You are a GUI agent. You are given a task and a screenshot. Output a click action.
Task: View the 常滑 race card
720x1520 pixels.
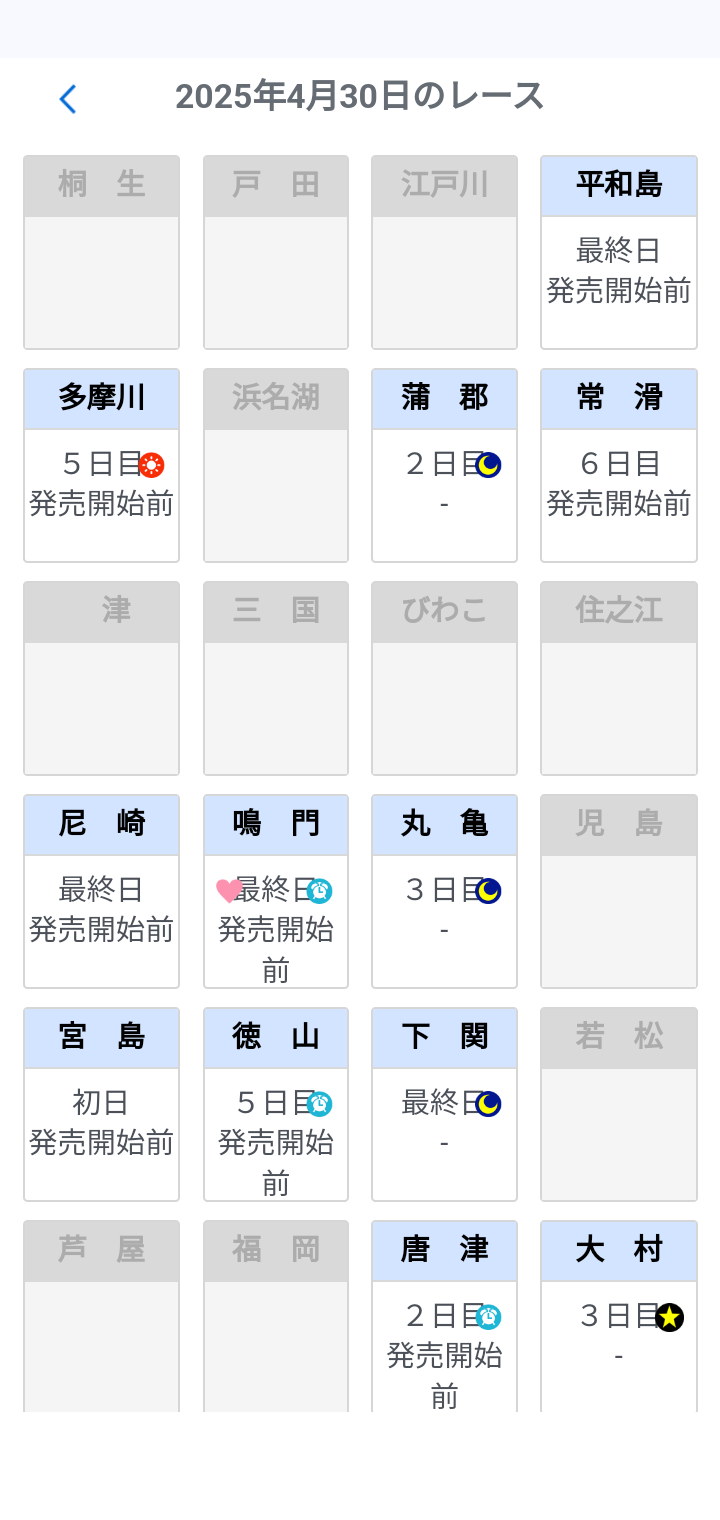click(x=618, y=465)
